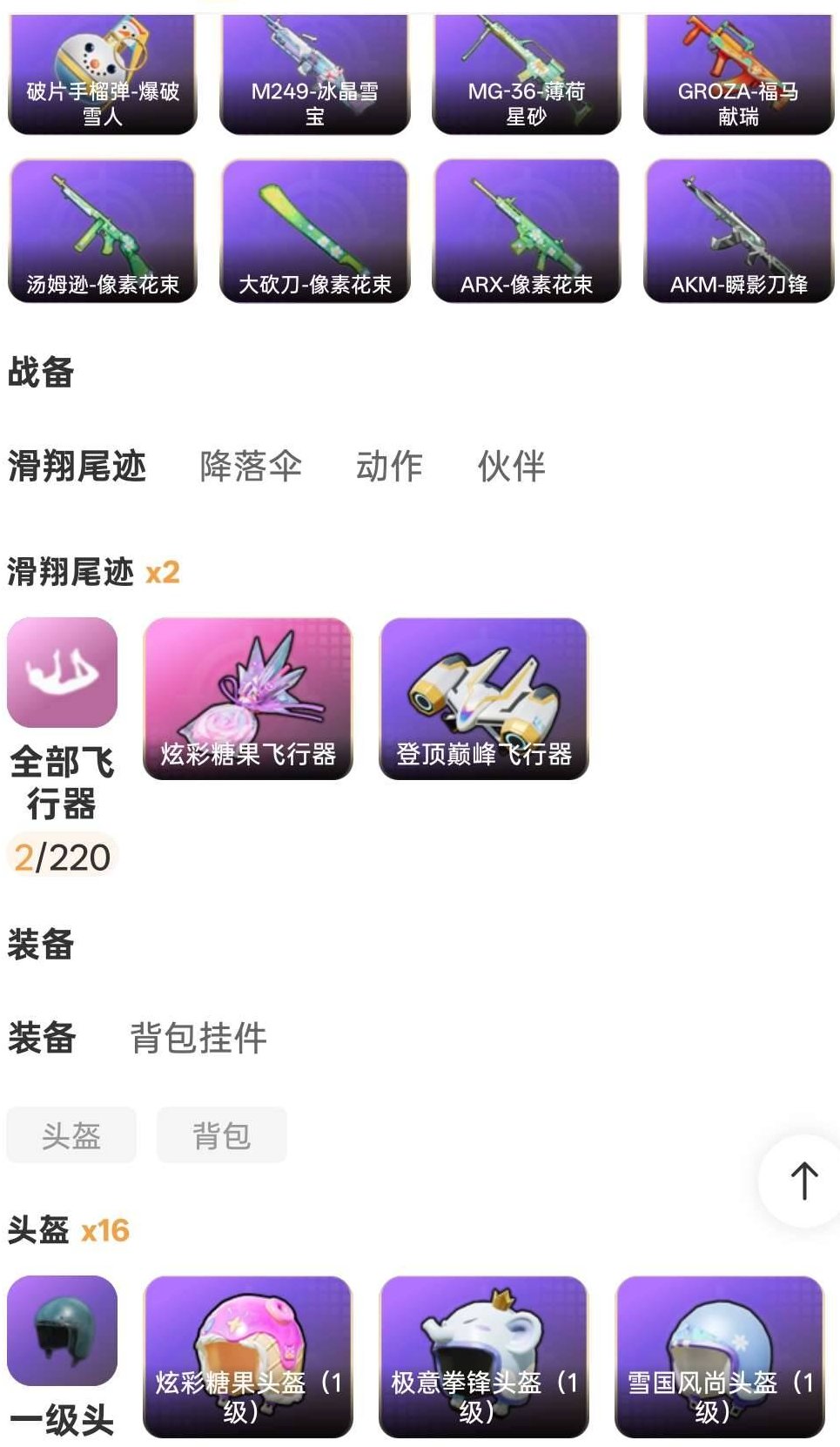Open the 伙伴 tab
This screenshot has height=1447, width=840.
(509, 468)
